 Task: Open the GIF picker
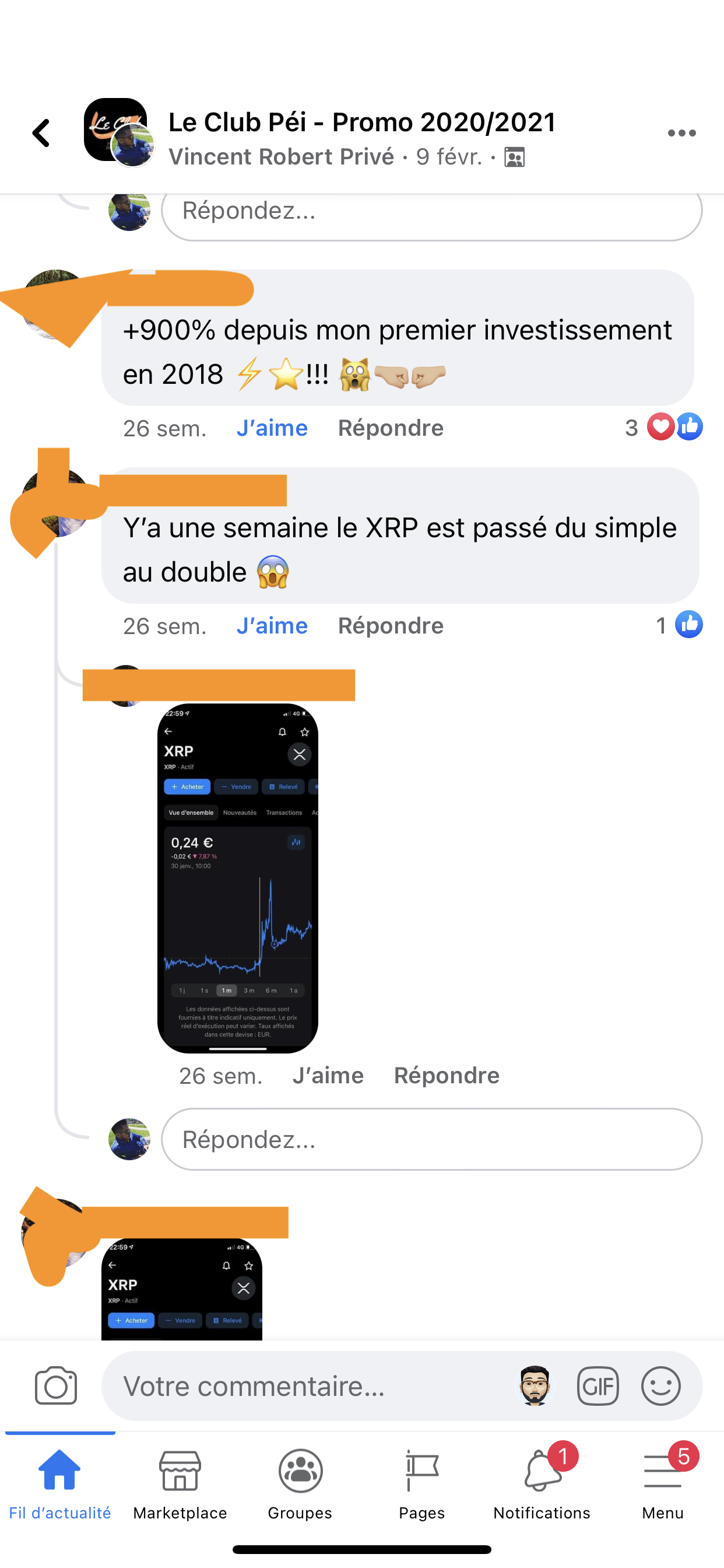(598, 1386)
